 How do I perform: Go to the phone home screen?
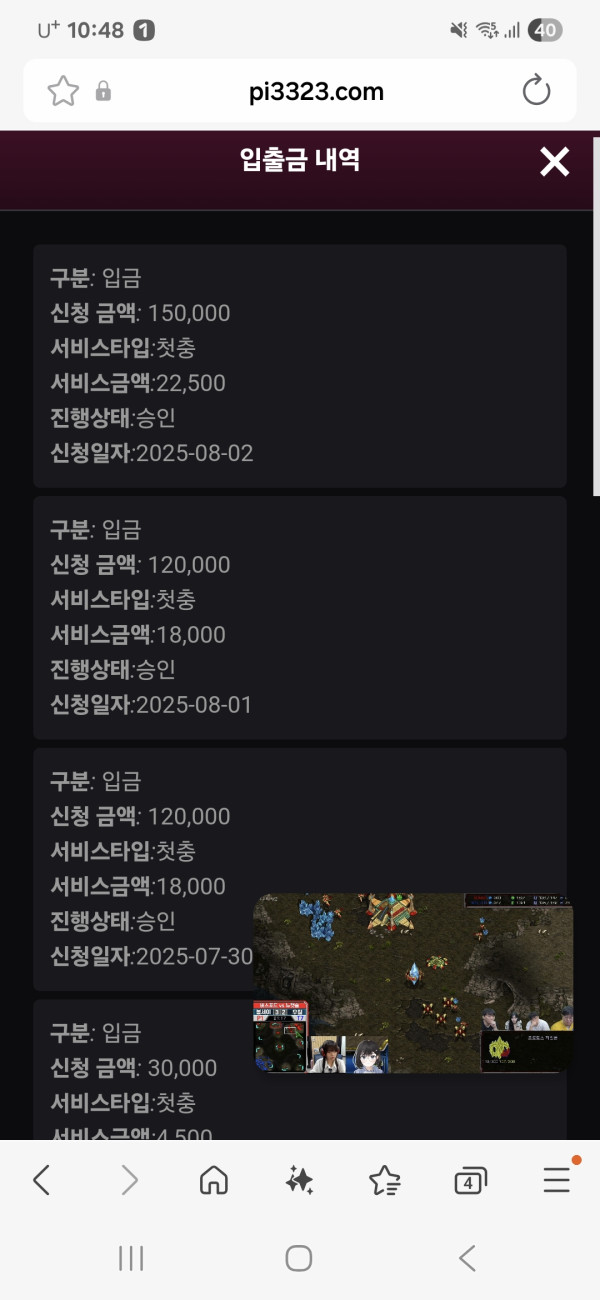point(299,1258)
